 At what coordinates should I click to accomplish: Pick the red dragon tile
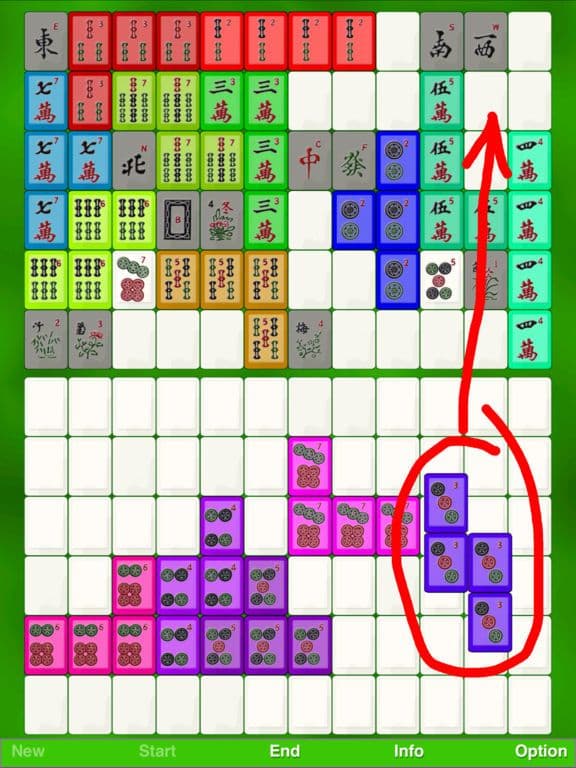click(310, 161)
